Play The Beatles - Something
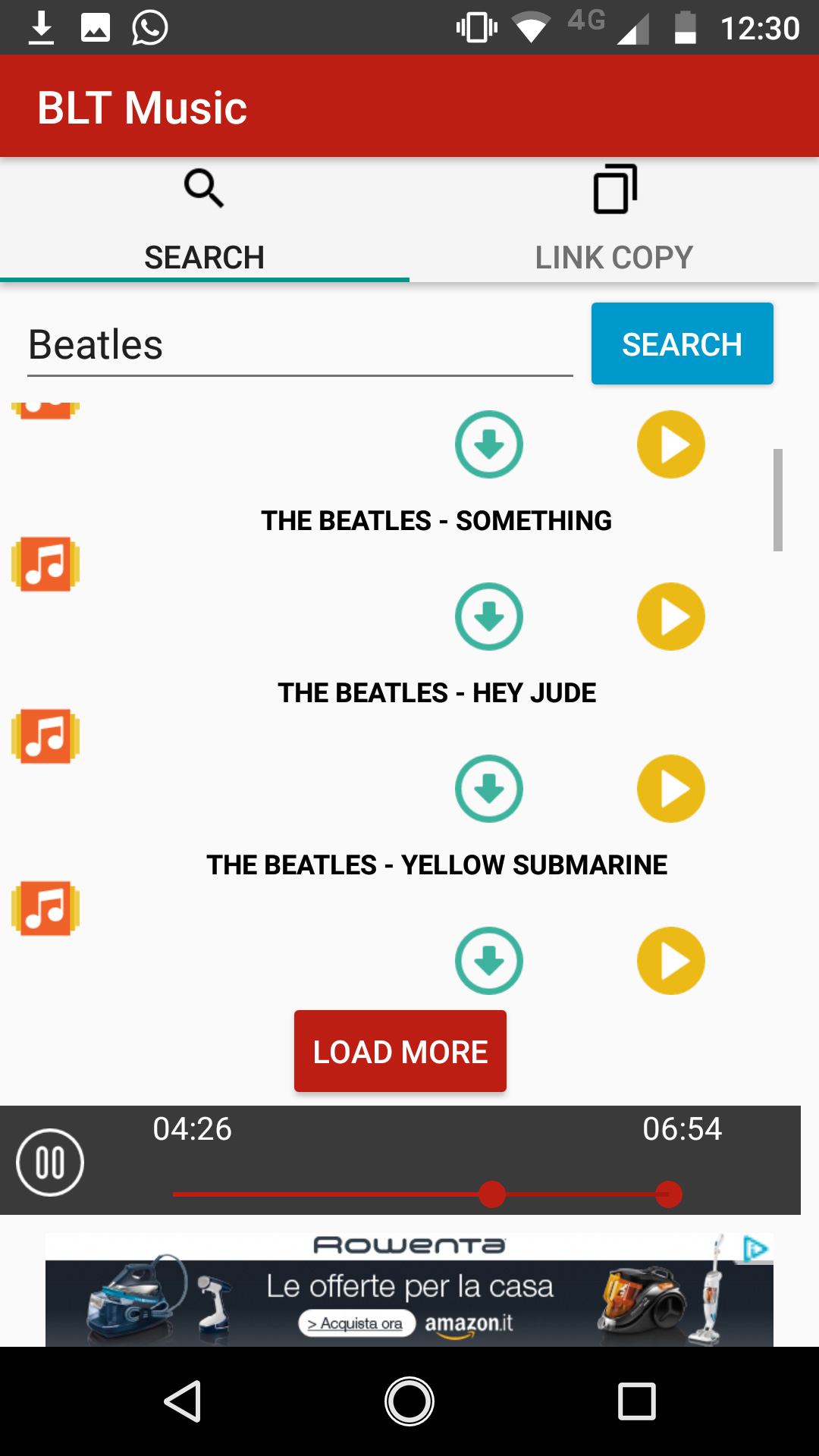This screenshot has height=1456, width=819. (670, 617)
